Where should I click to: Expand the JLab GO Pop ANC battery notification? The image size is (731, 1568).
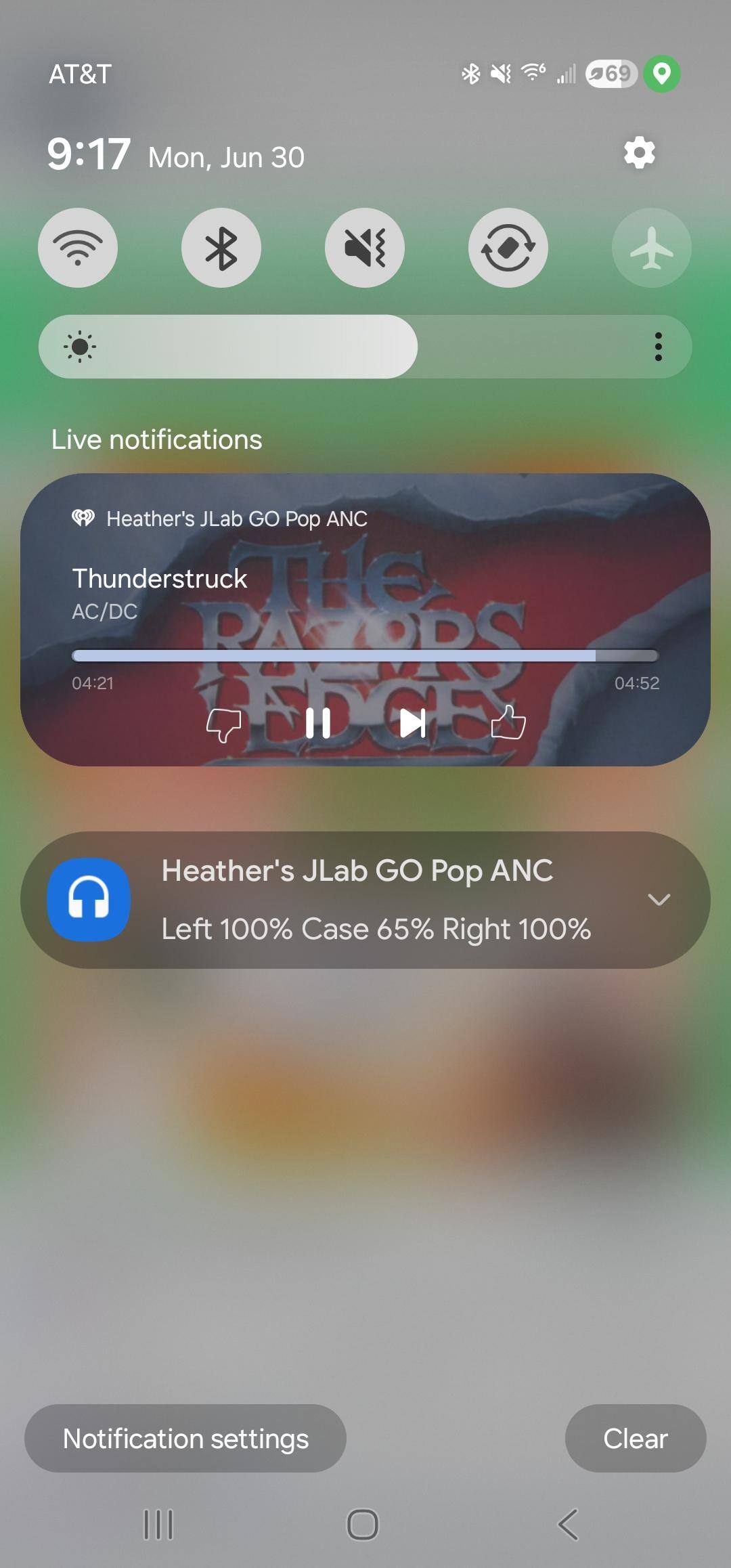coord(659,900)
